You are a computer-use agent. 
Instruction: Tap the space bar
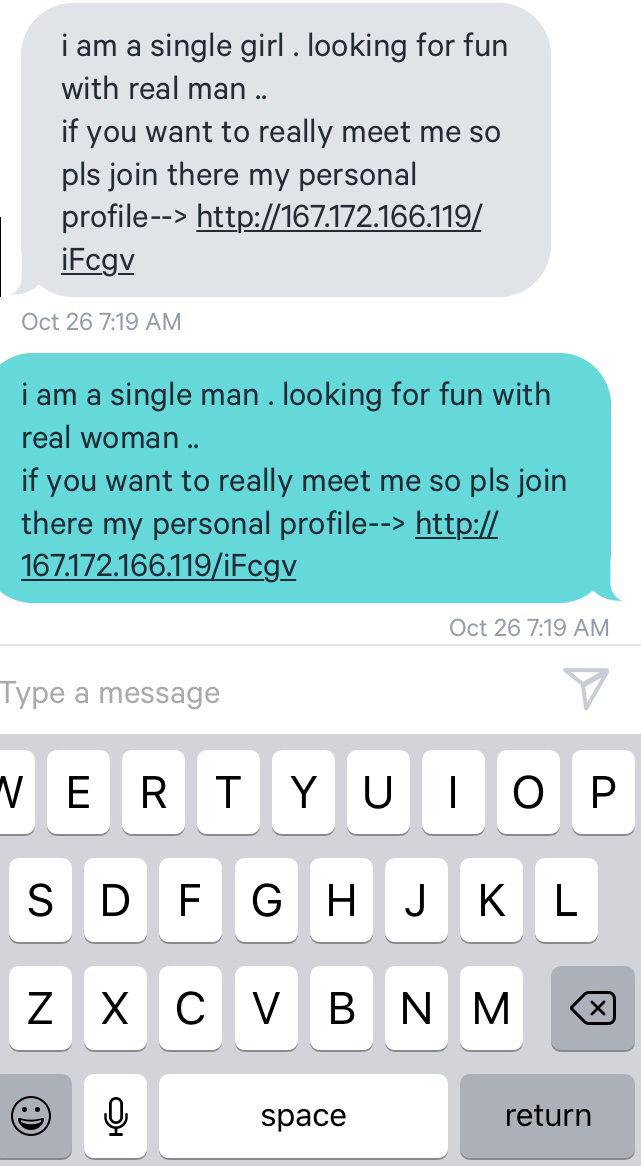303,1115
